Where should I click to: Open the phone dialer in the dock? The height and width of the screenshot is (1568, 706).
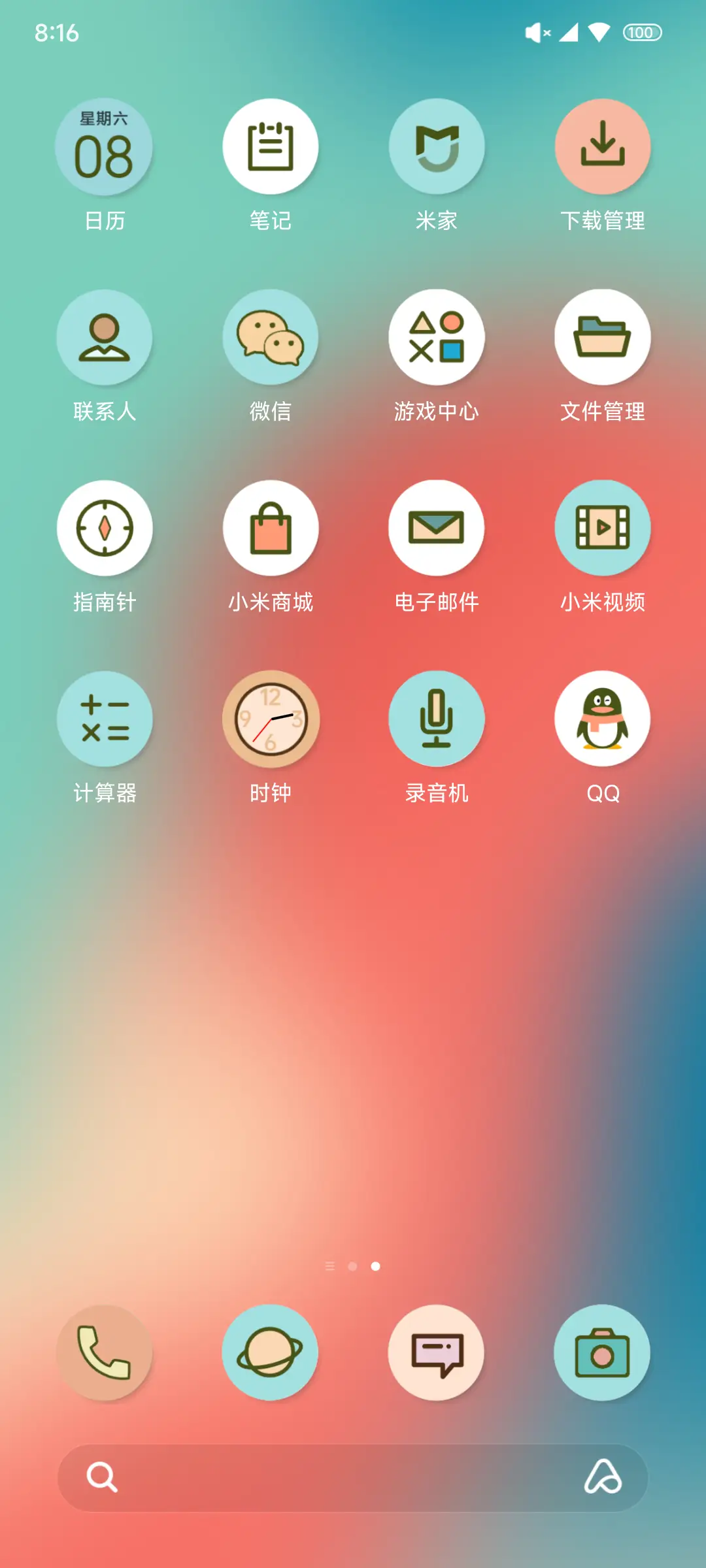point(105,1351)
